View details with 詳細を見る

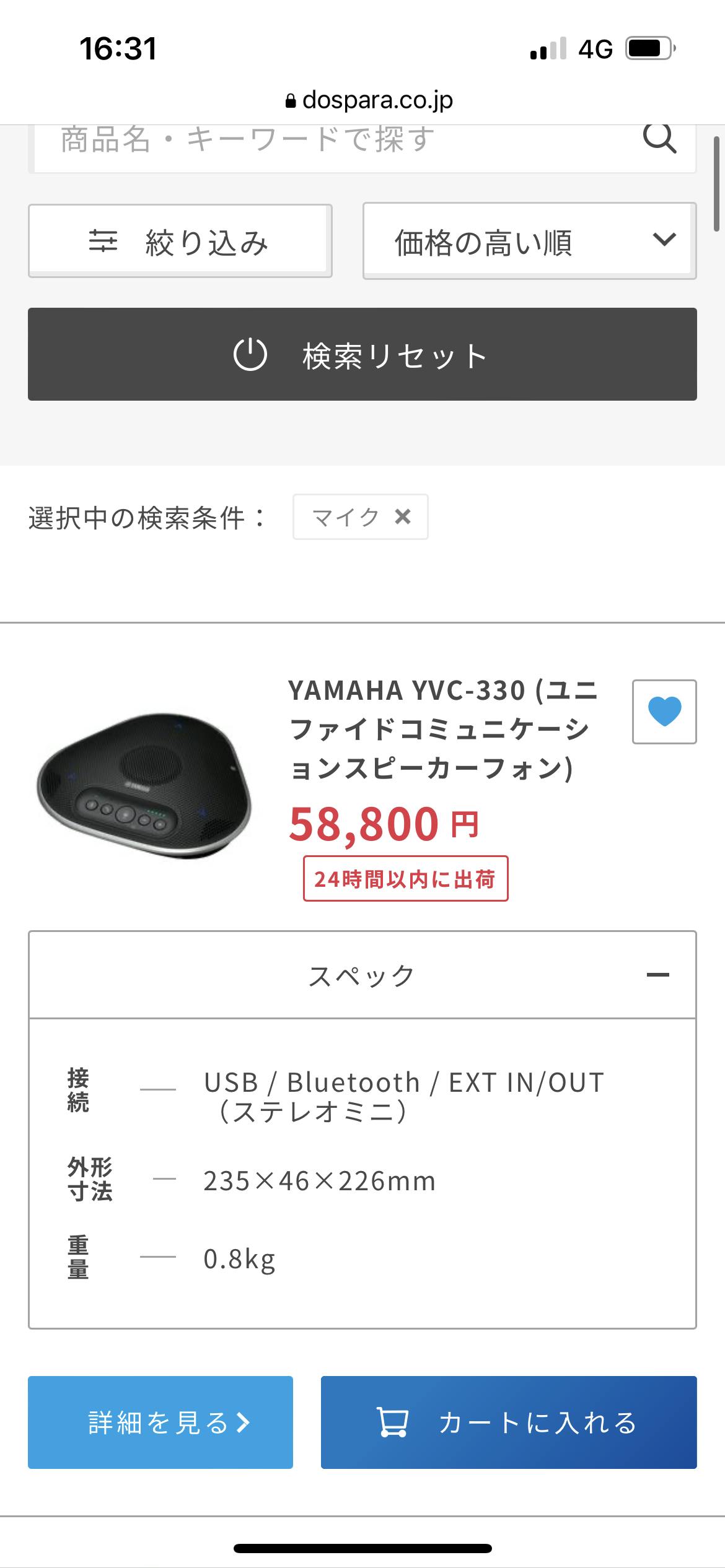pos(160,1422)
